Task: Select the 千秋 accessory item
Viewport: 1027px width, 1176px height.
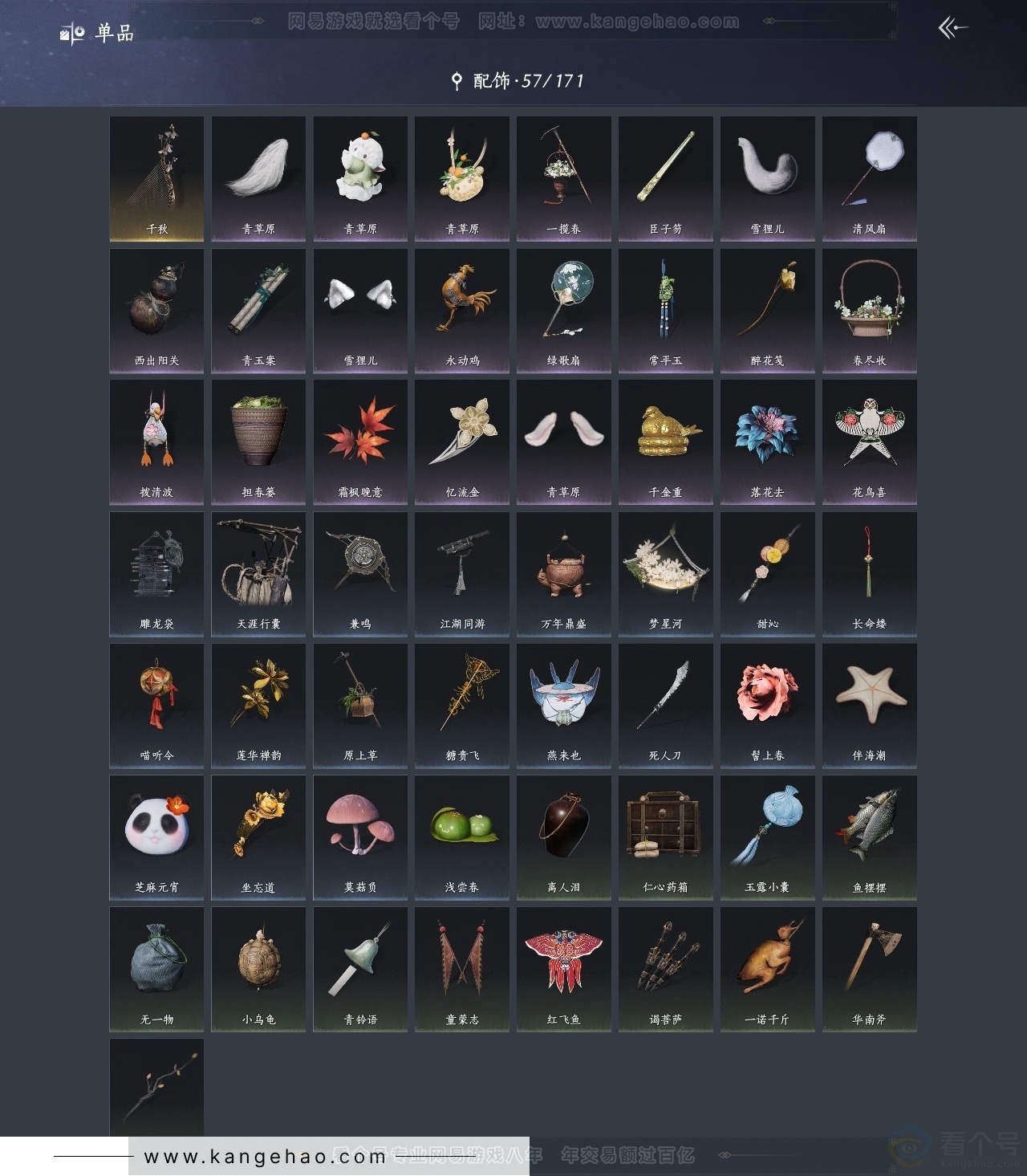Action: 156,178
